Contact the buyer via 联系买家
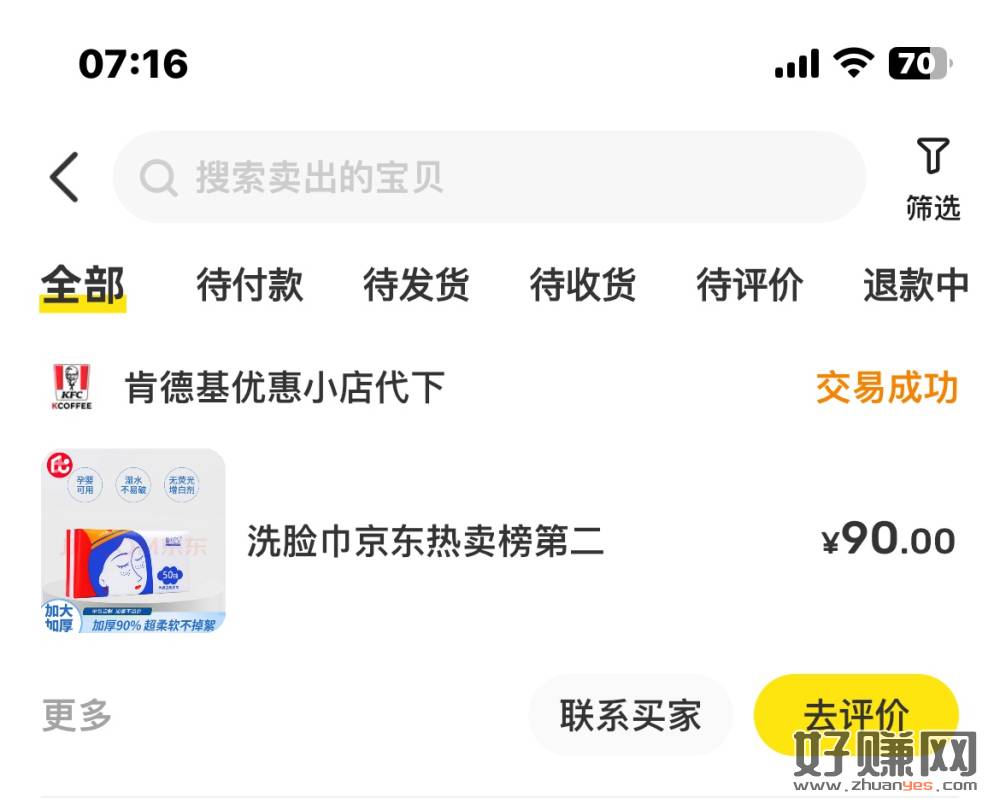This screenshot has height=809, width=1000. [x=630, y=716]
